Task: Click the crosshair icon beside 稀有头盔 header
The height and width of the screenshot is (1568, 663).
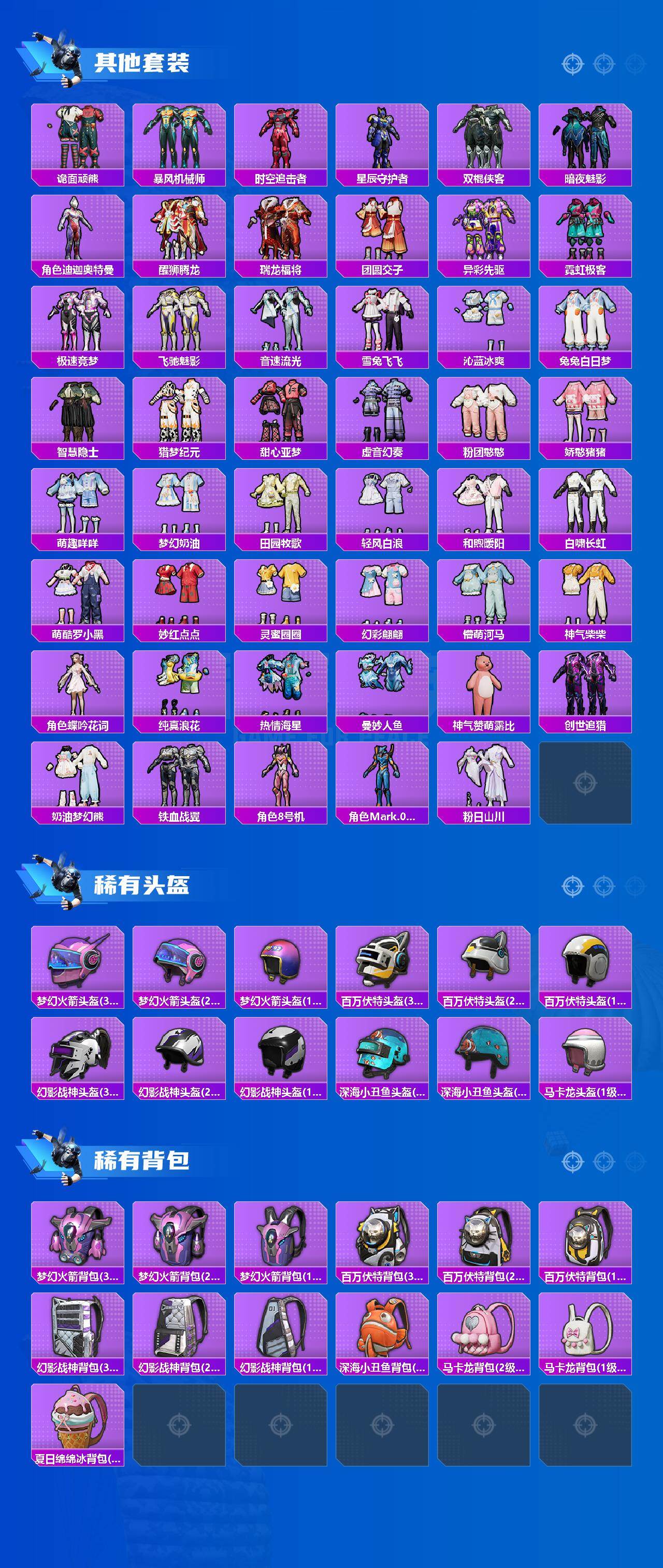Action: [572, 887]
